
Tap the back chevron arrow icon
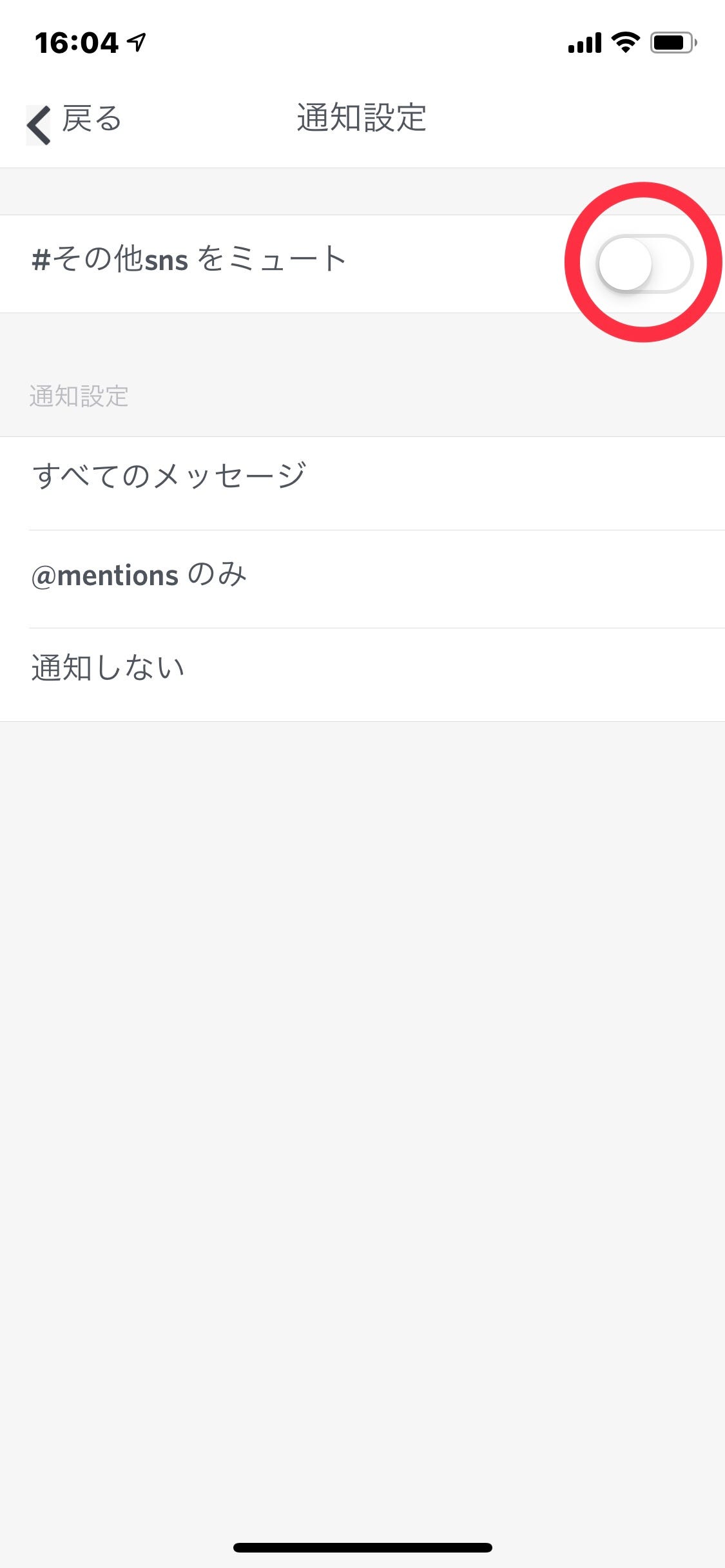(40, 122)
